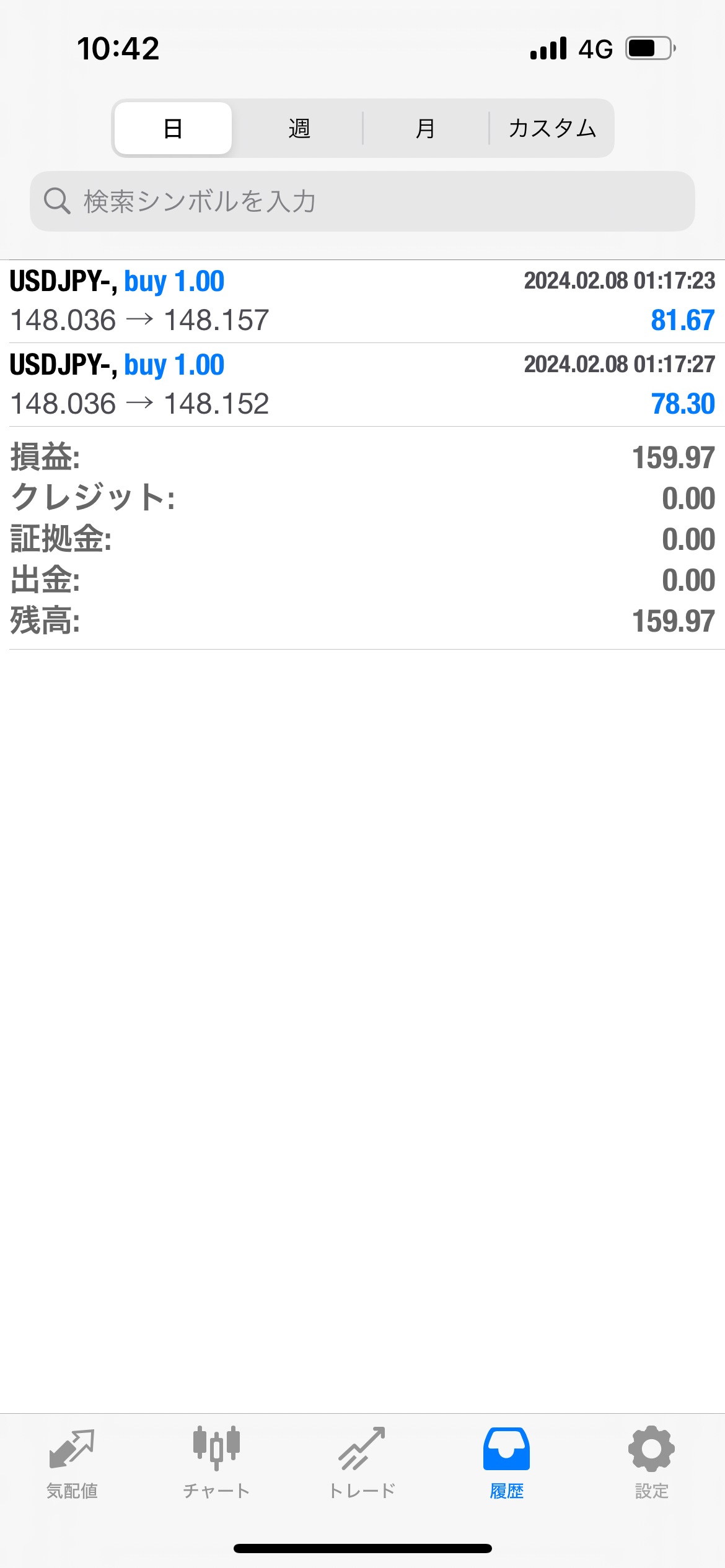This screenshot has height=1568, width=725.
Task: Select the 日 (day) period tab
Action: pos(173,128)
